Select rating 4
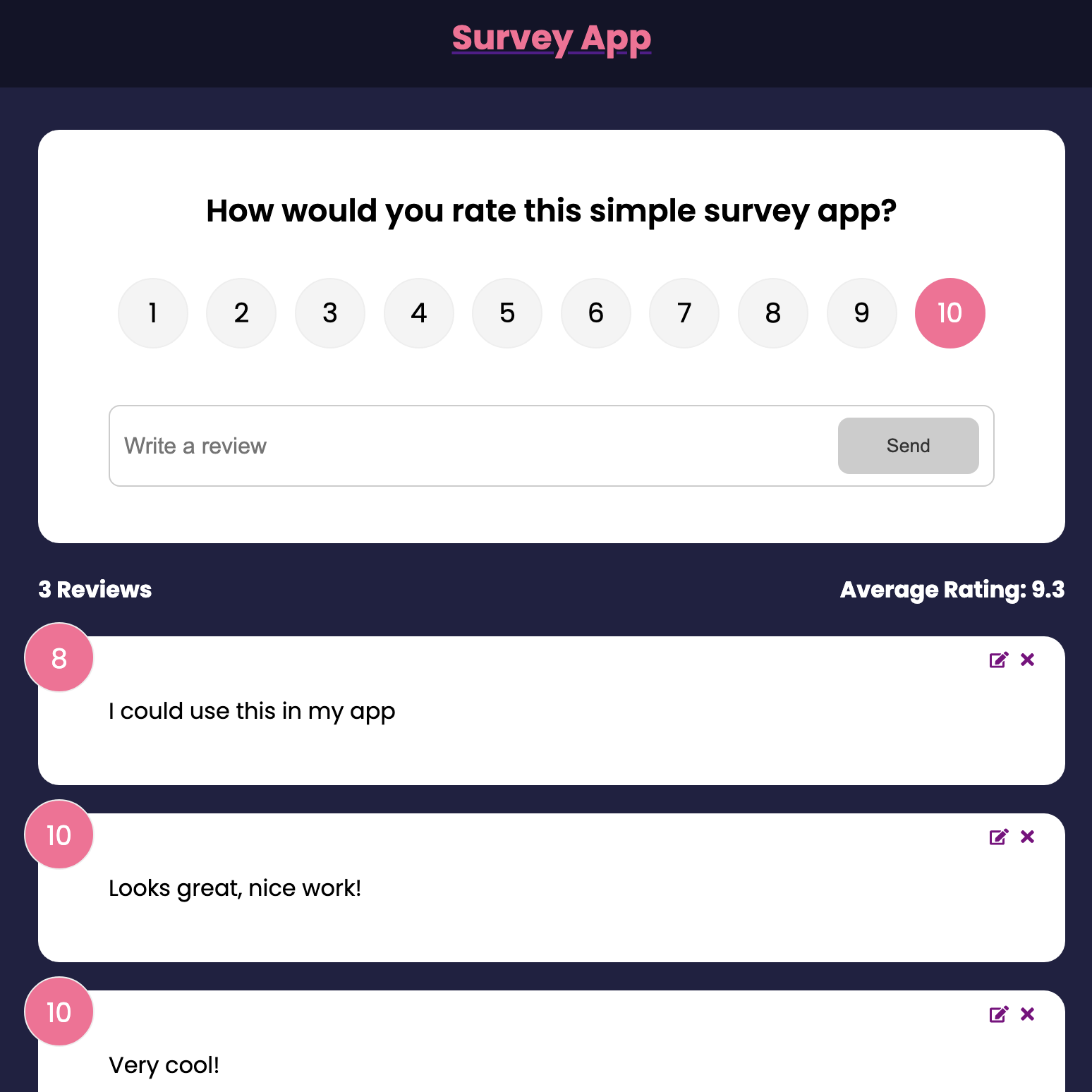Viewport: 1092px width, 1092px height. (419, 313)
